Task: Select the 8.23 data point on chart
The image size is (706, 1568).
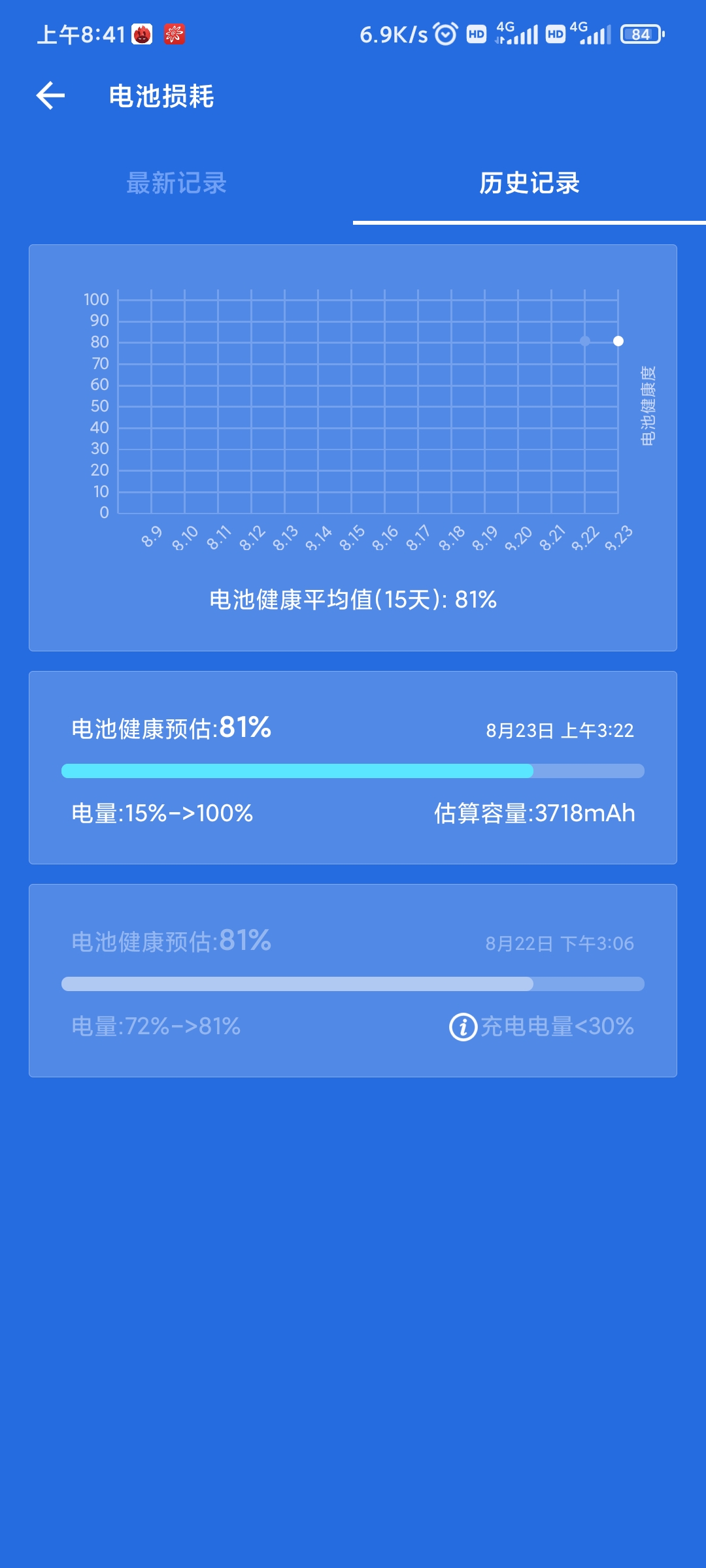Action: [x=618, y=341]
